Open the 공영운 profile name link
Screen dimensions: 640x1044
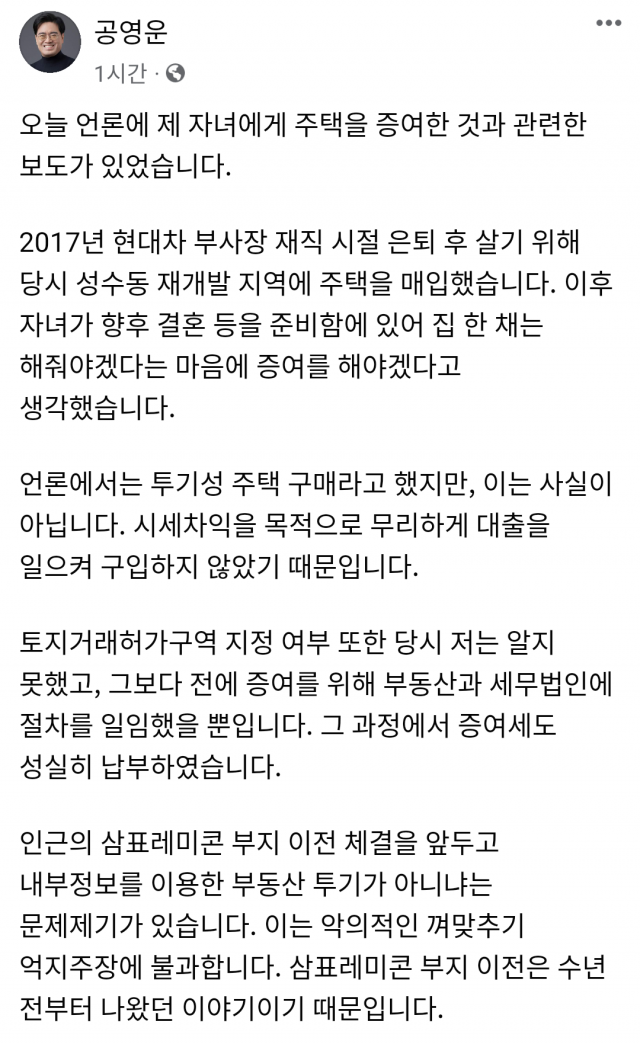pos(131,31)
